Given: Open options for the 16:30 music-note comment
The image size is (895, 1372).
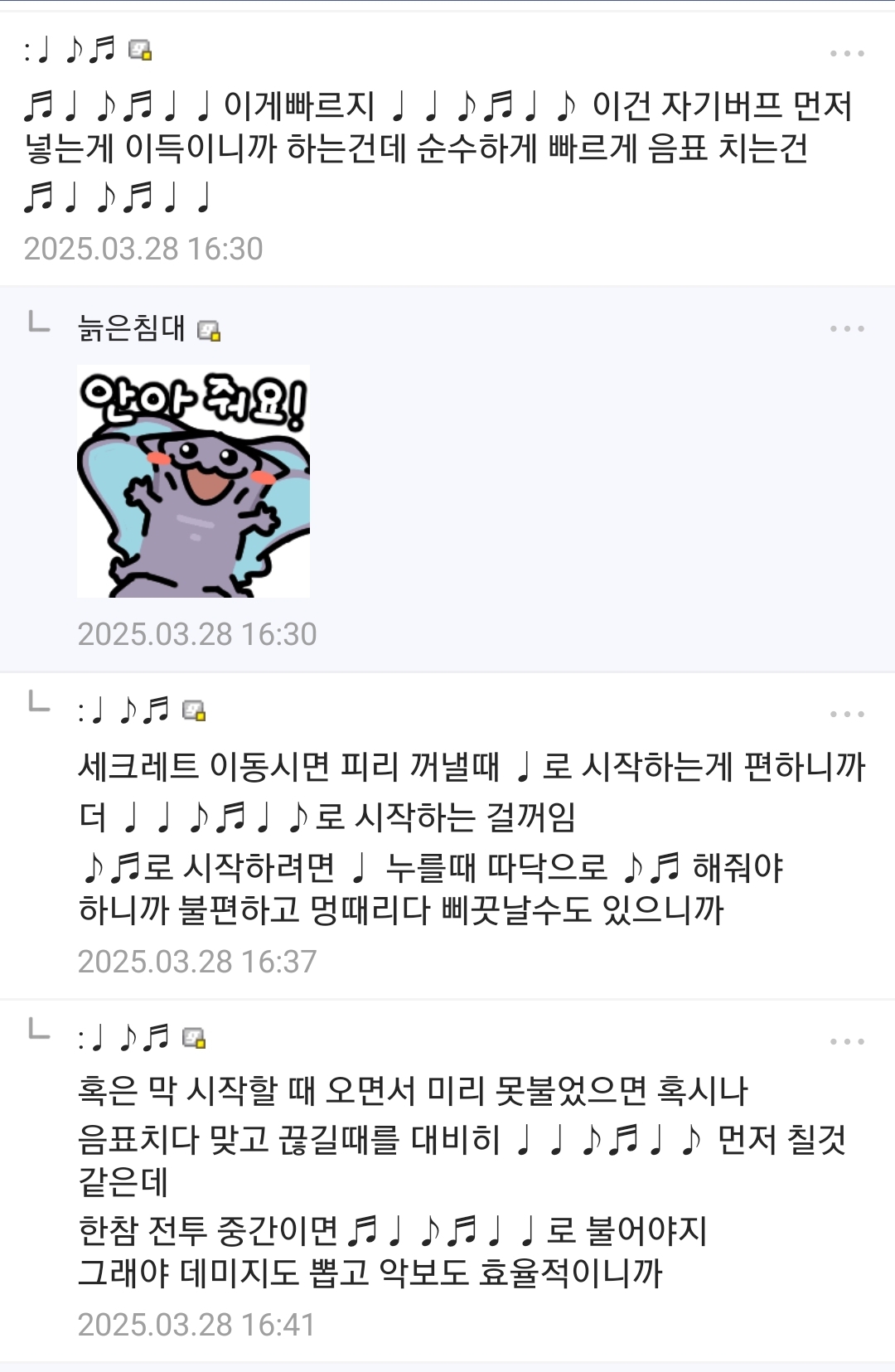Looking at the screenshot, I should [x=846, y=54].
